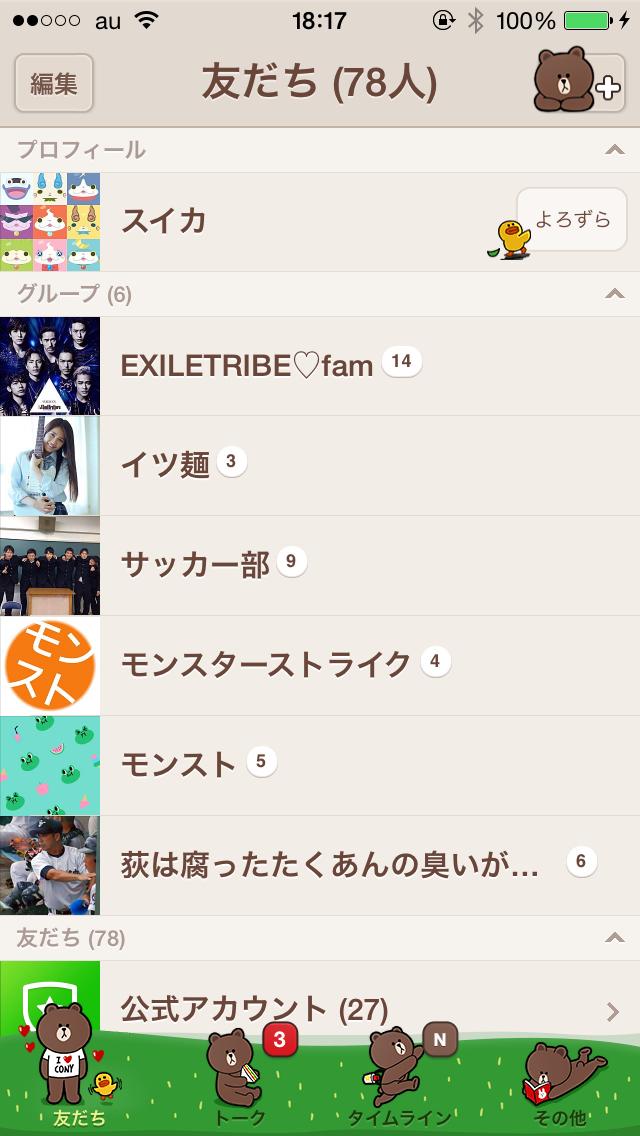The height and width of the screenshot is (1136, 640).
Task: Open the 荻は腐ったたくあんの臭いが… group
Action: (x=330, y=865)
